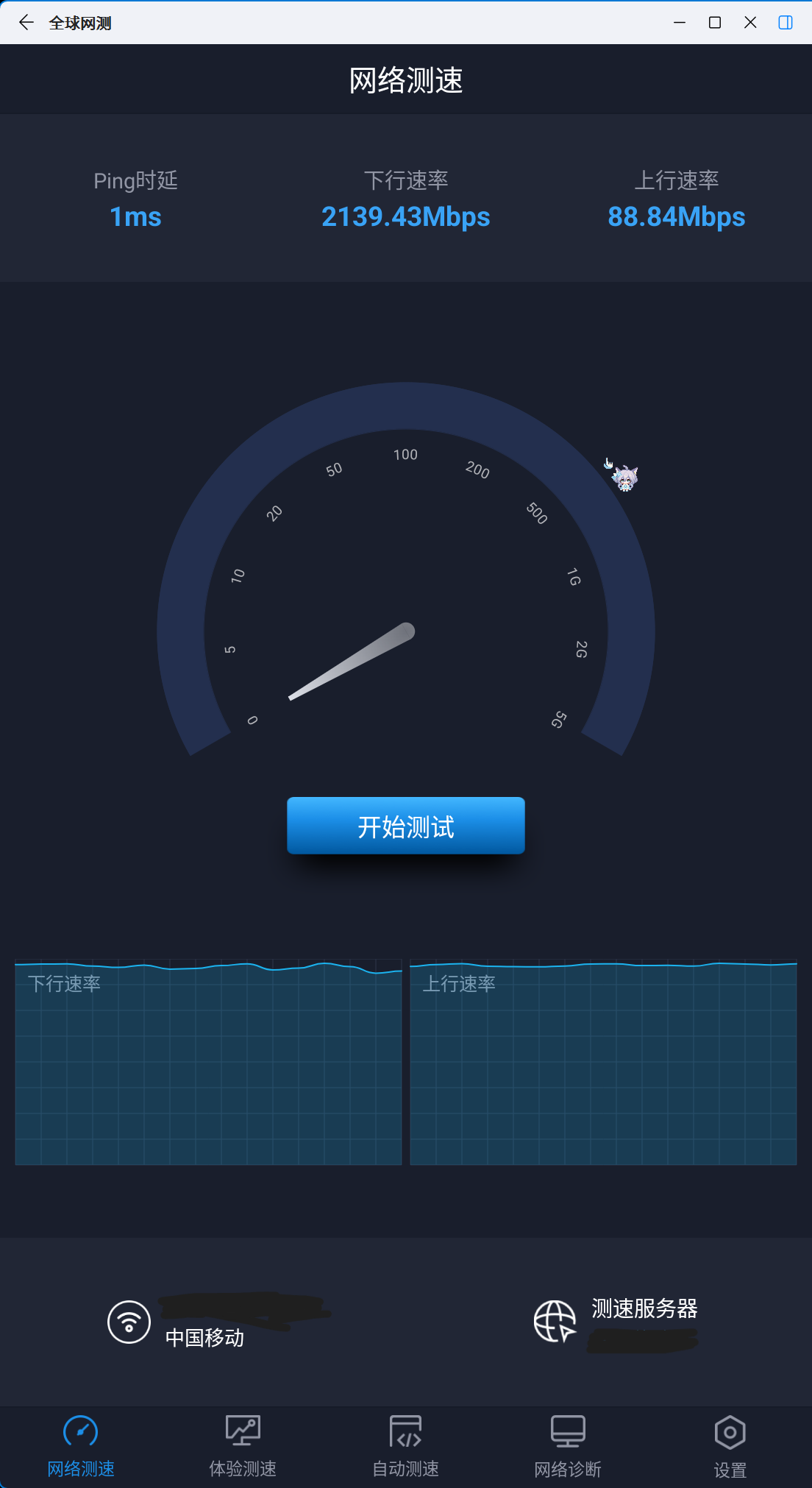Image resolution: width=812 pixels, height=1488 pixels.
Task: Choose a 测速服务器 test server
Action: click(x=616, y=1322)
